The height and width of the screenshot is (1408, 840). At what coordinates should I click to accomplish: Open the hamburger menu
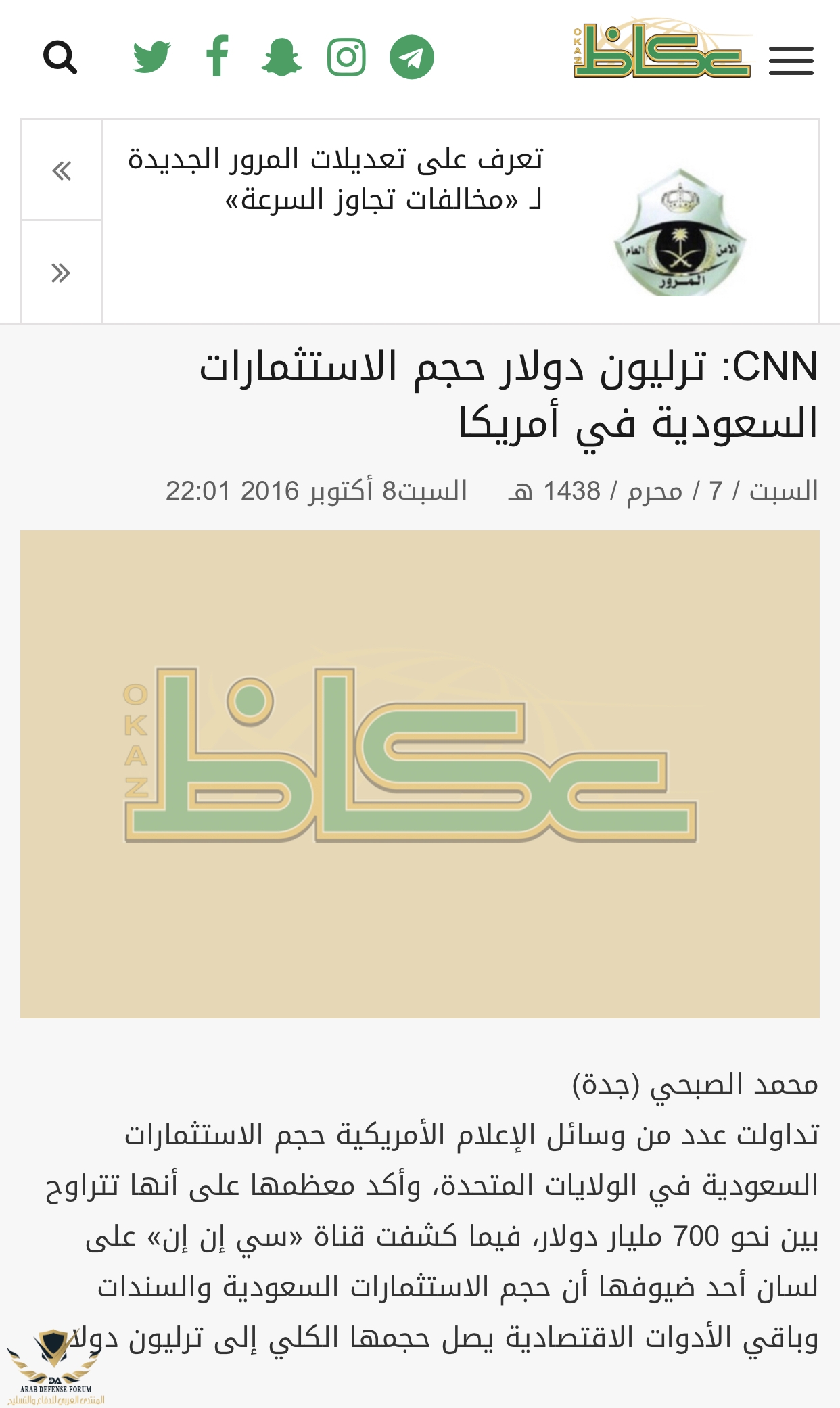(x=791, y=61)
